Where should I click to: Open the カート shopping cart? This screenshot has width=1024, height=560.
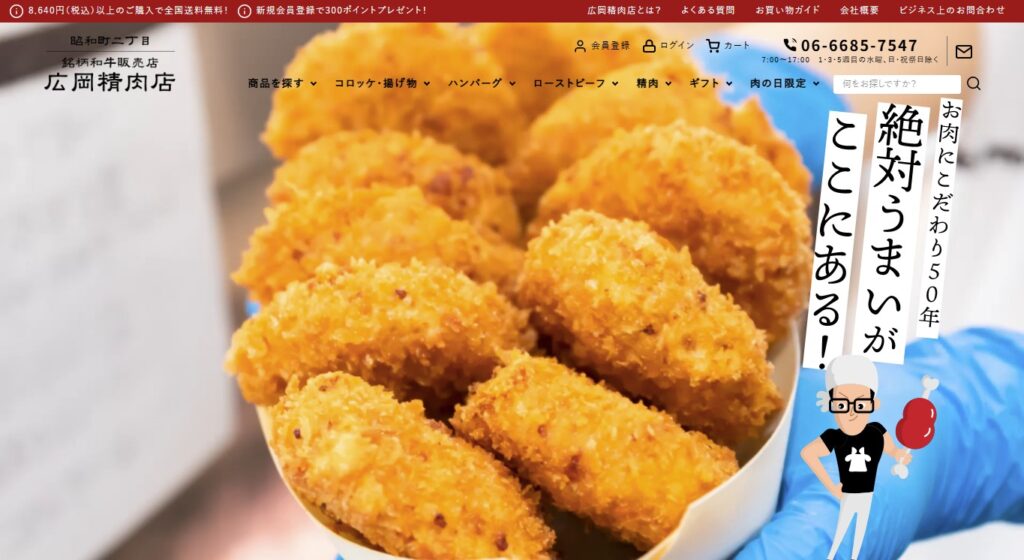click(728, 46)
